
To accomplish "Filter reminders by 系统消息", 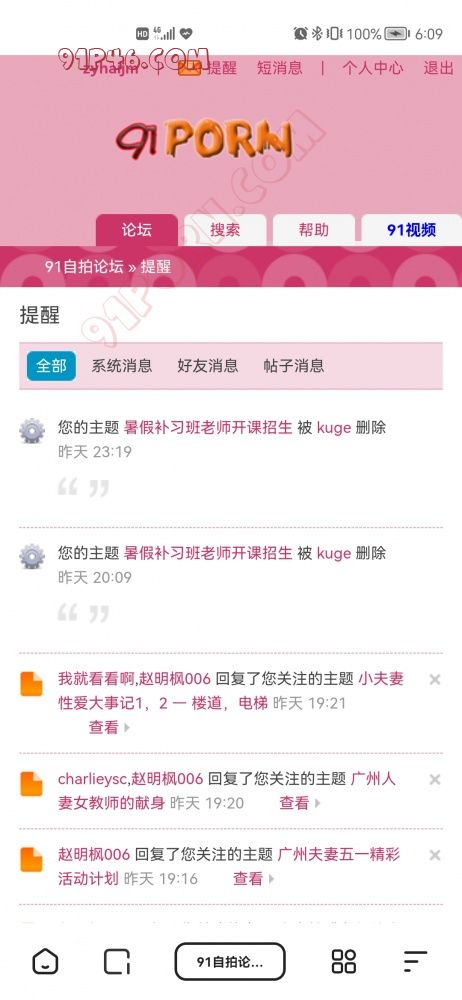I will [122, 366].
